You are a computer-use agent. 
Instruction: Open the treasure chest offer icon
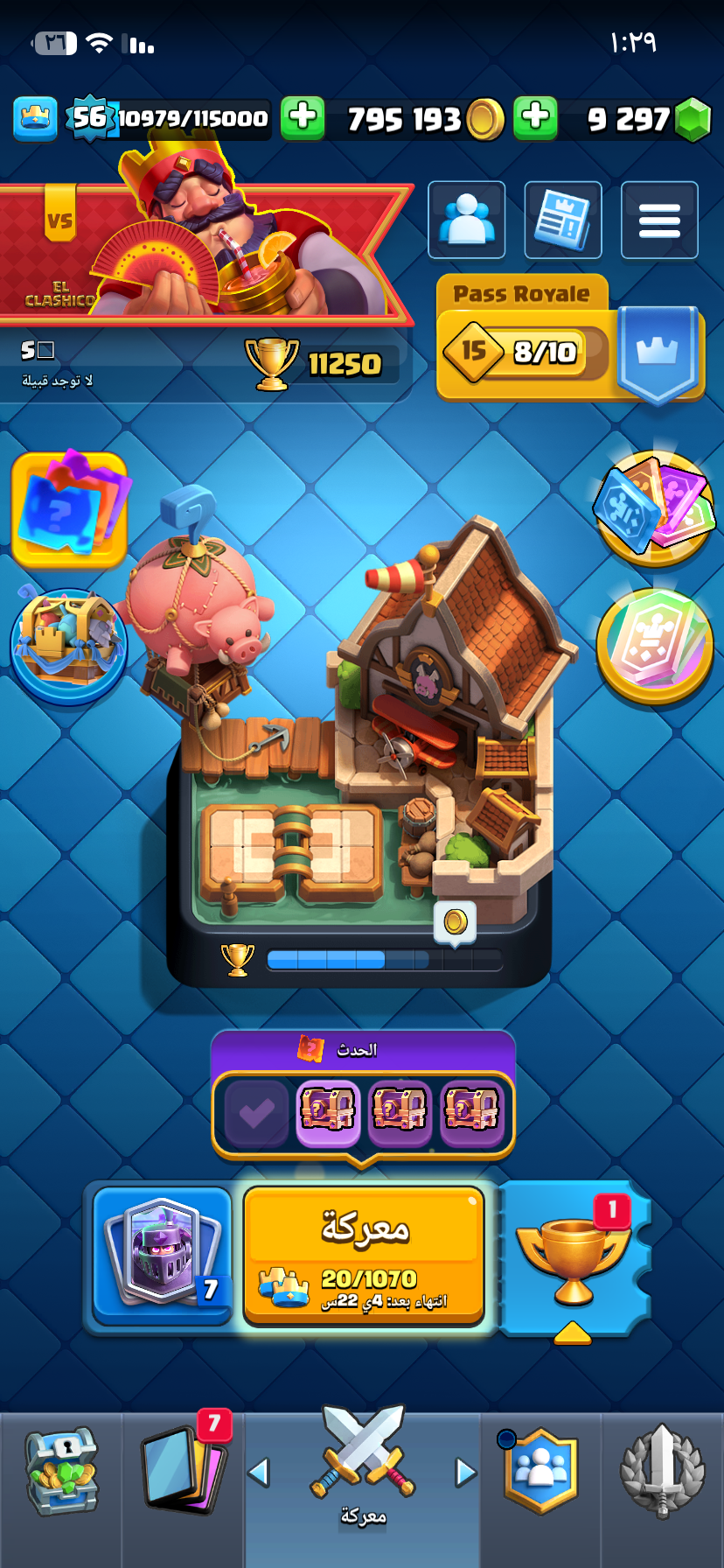[69, 646]
